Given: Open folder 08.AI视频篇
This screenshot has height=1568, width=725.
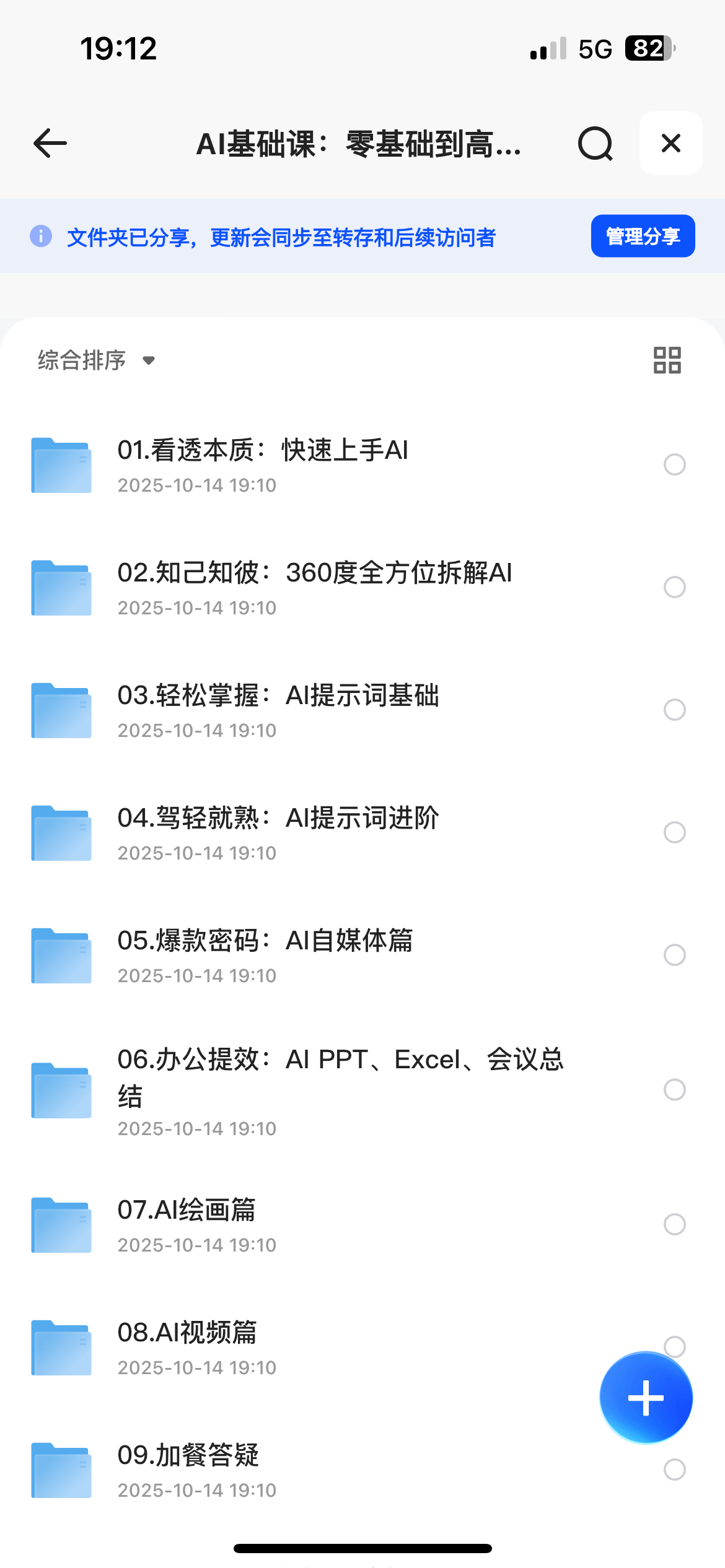Looking at the screenshot, I should click(186, 1346).
